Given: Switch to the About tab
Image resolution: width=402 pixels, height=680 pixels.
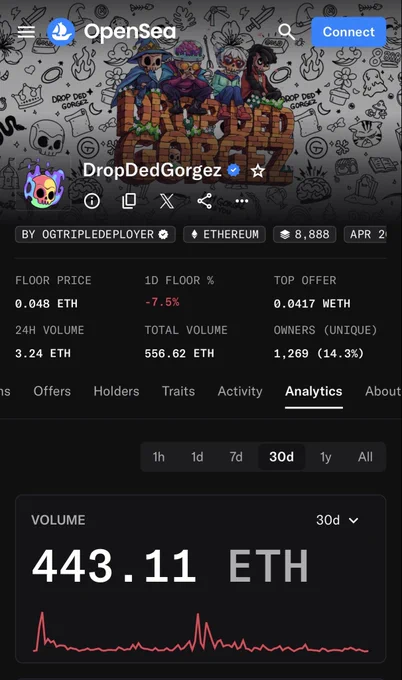Looking at the screenshot, I should 382,391.
